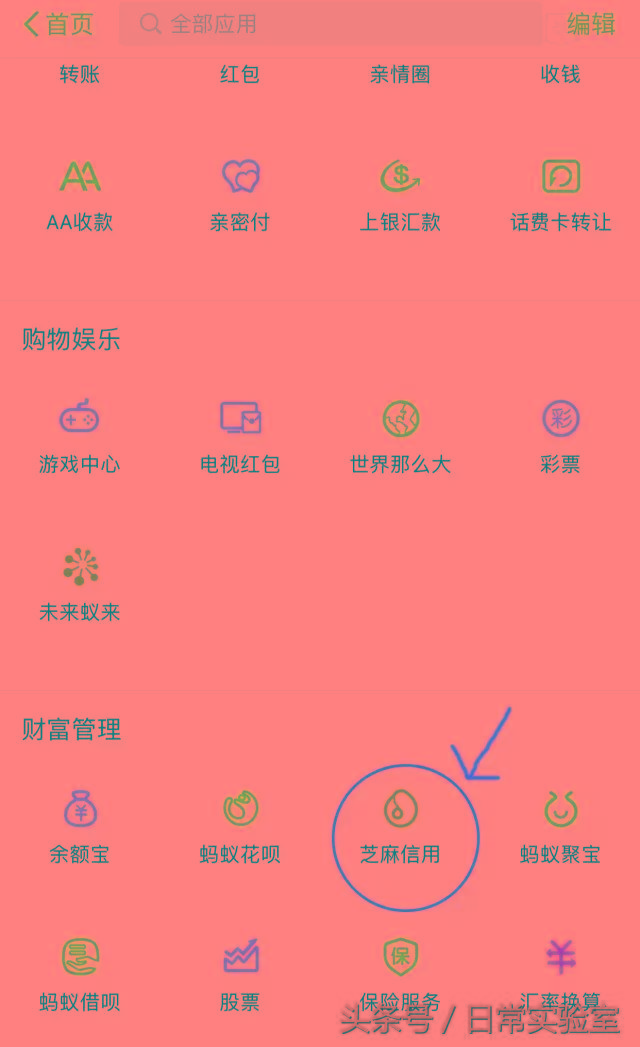The width and height of the screenshot is (640, 1047).
Task: Open 彩票 lottery
Action: tap(560, 436)
